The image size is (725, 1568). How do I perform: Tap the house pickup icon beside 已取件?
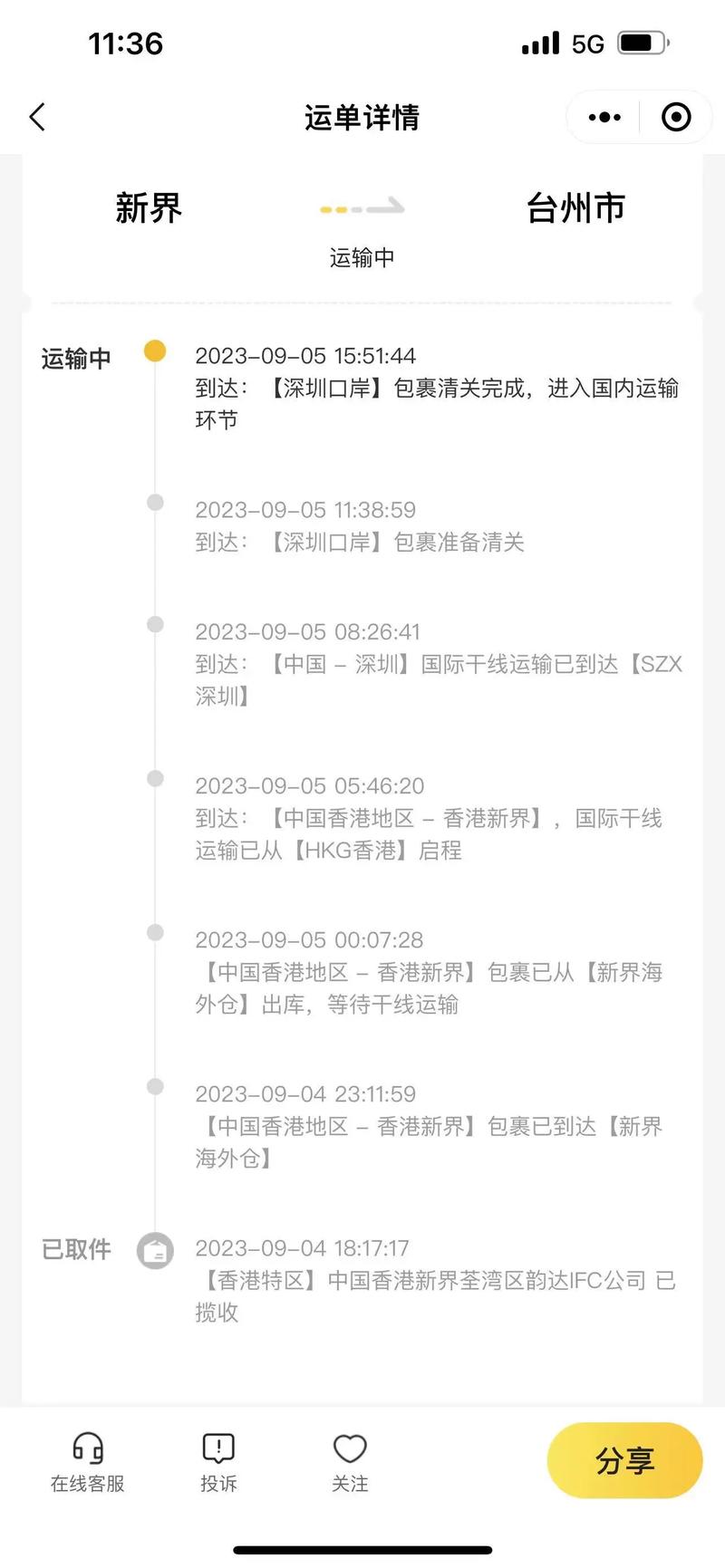coord(155,1248)
